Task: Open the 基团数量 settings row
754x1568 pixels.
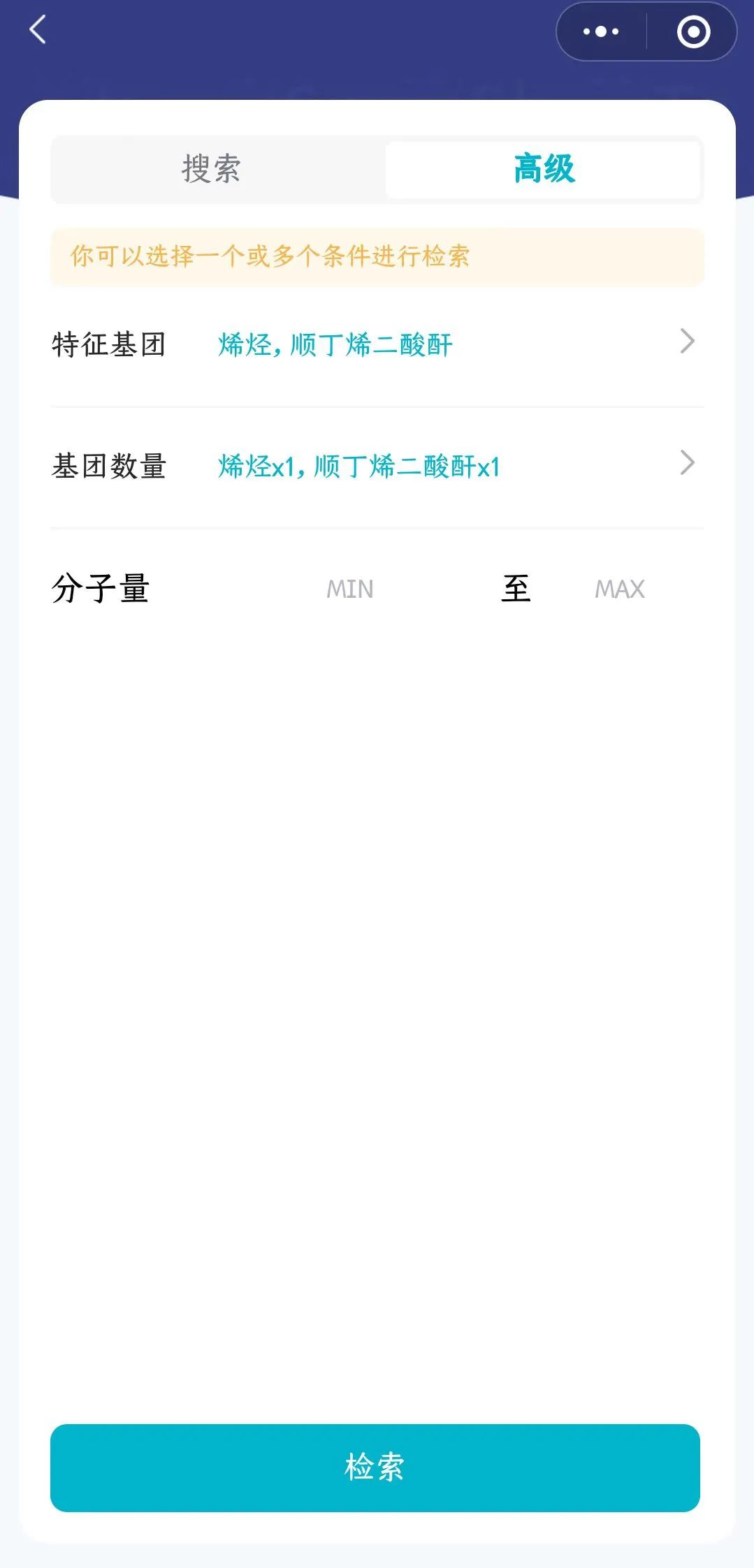Action: (377, 466)
